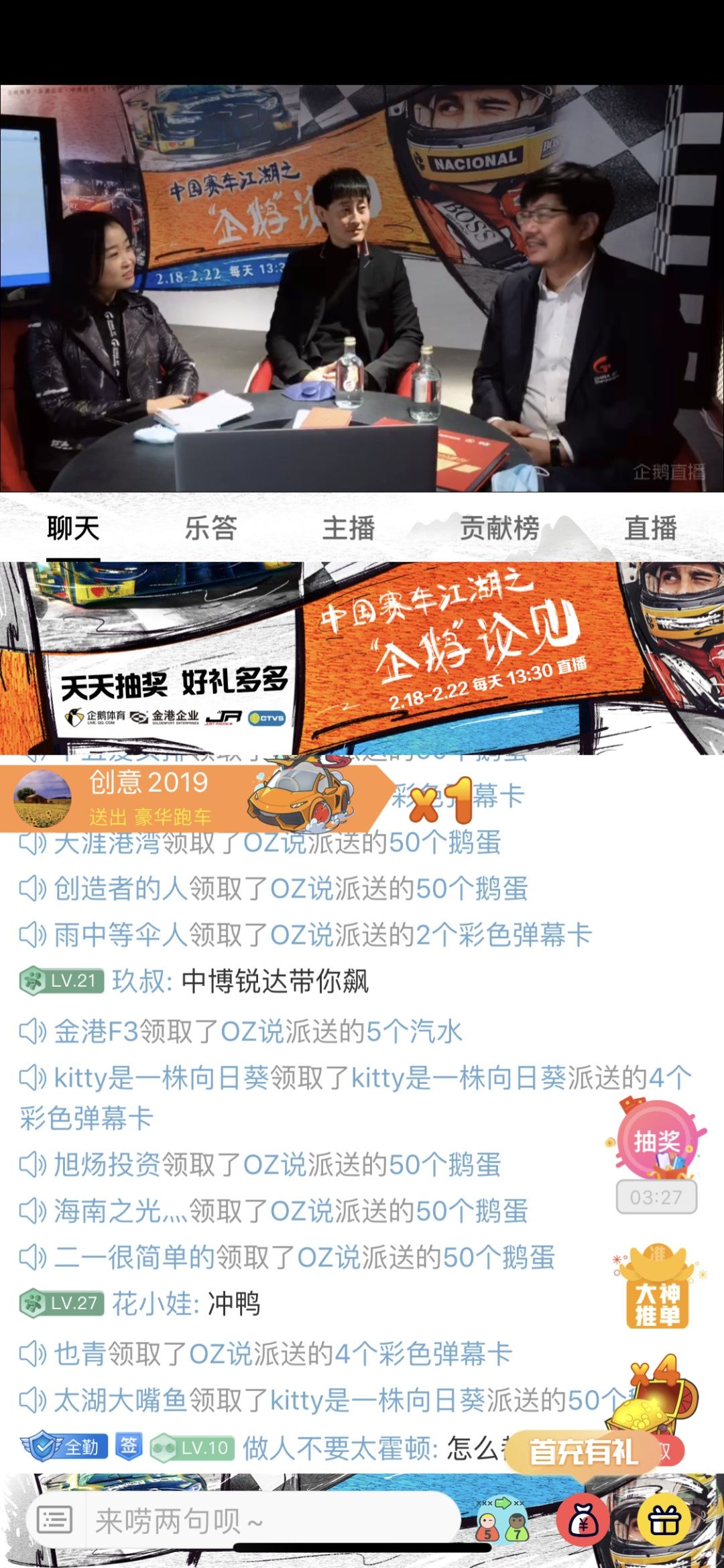Screen dimensions: 724x1568
Task: Tap the 来唠两句呗 chat input field
Action: point(268,1520)
